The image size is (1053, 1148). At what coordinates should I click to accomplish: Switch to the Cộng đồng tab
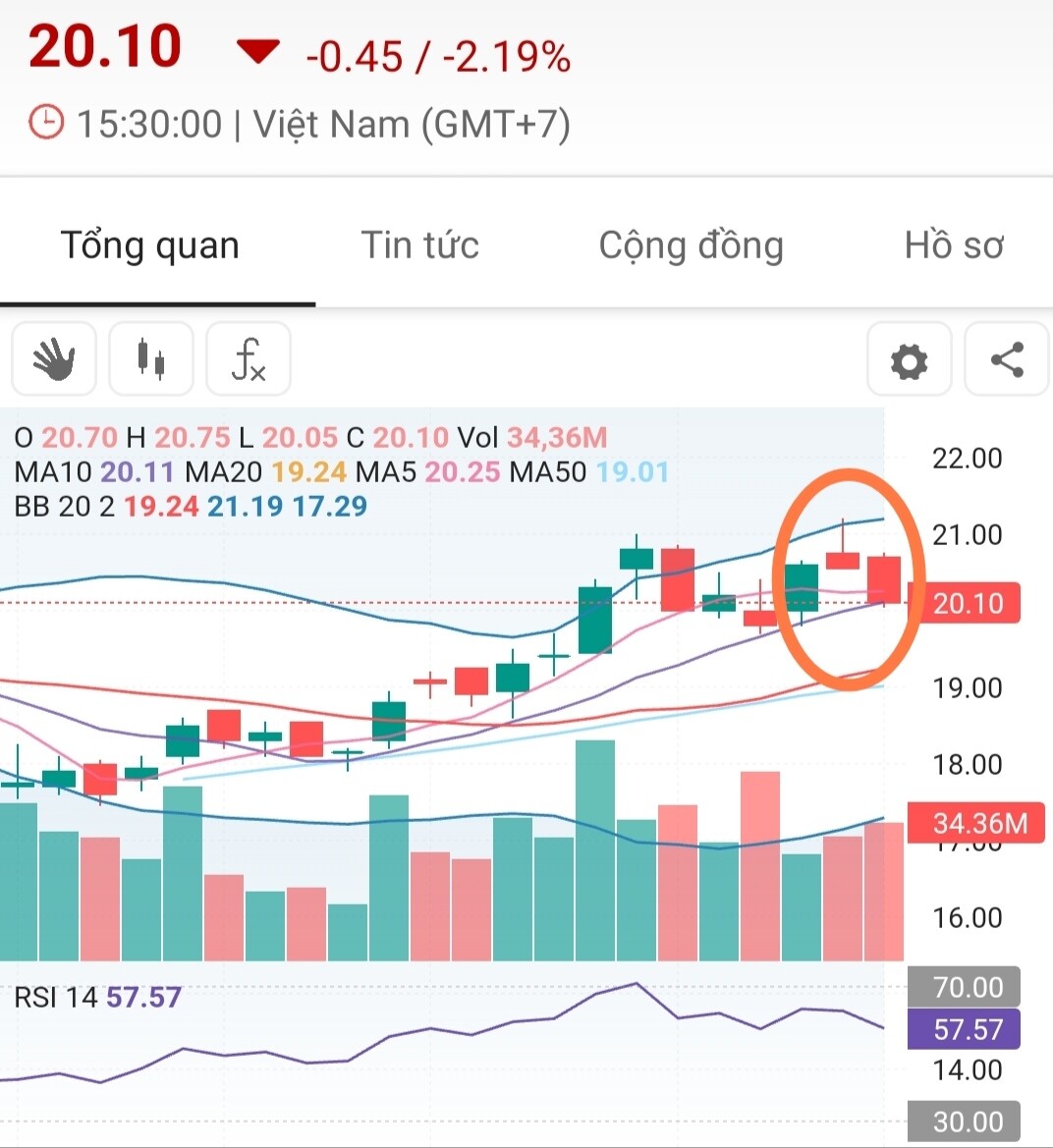[691, 246]
